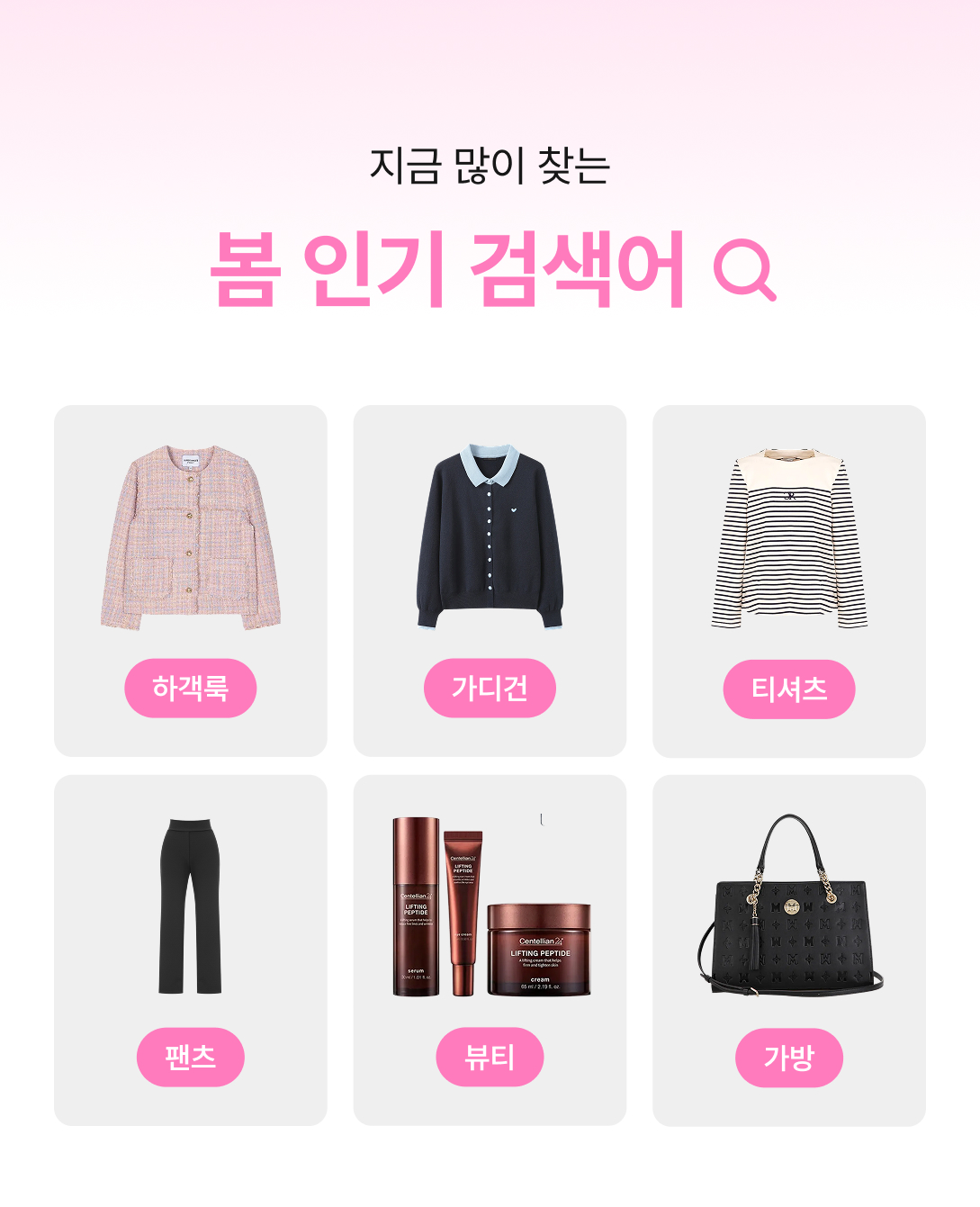Select the 가디건 search keyword
This screenshot has width=980, height=1207.
pyautogui.click(x=490, y=689)
